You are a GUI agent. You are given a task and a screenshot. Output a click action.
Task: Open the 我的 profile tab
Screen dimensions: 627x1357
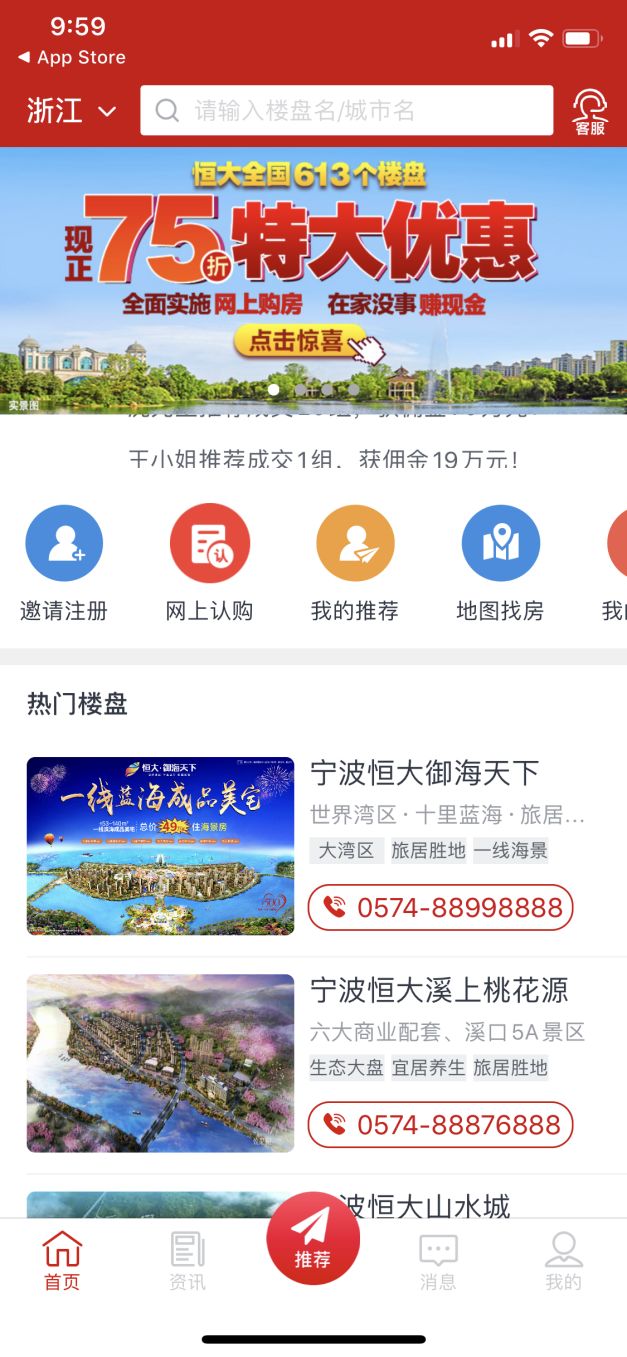563,1262
